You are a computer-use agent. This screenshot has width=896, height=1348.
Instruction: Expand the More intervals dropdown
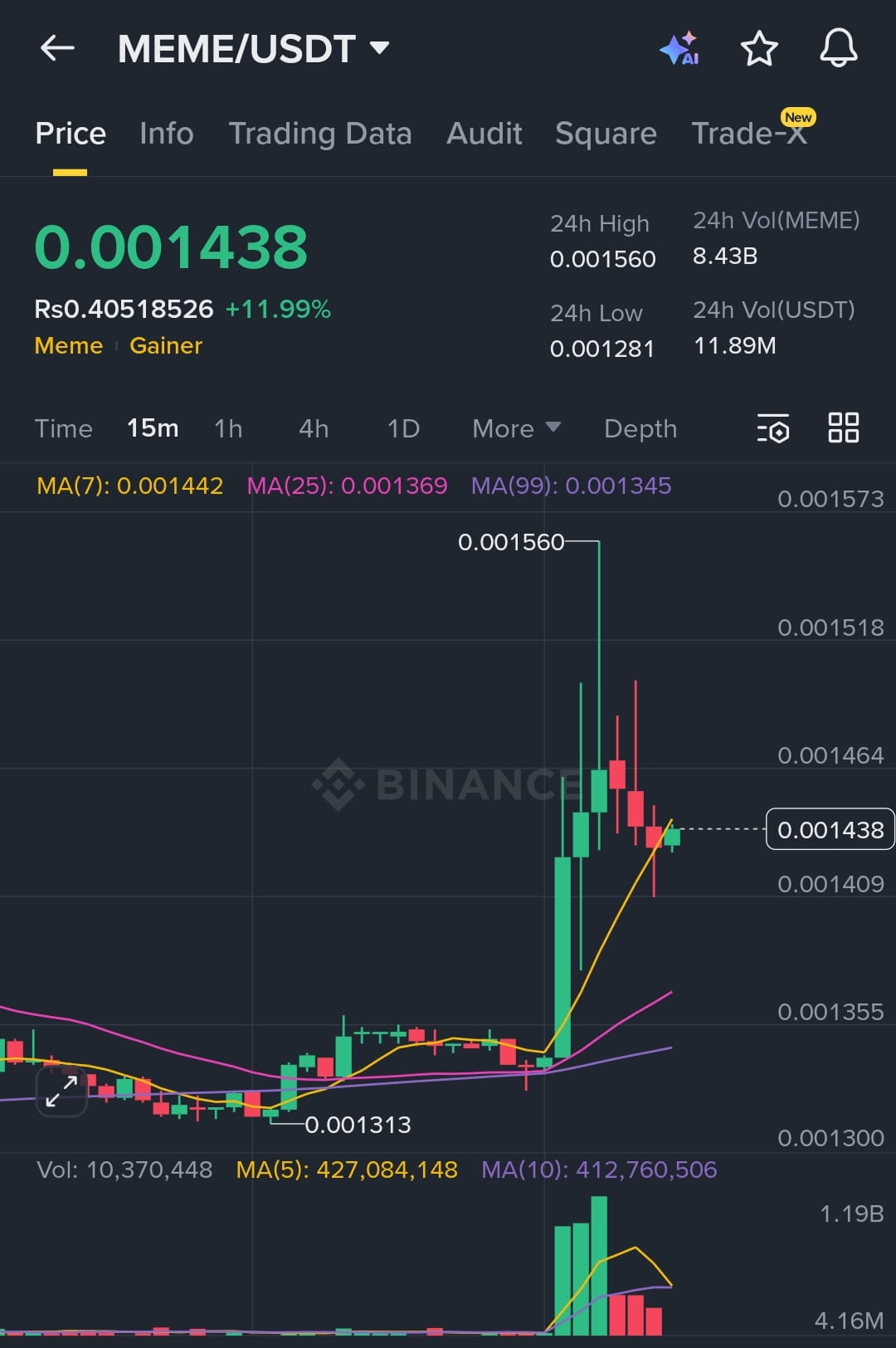(516, 428)
